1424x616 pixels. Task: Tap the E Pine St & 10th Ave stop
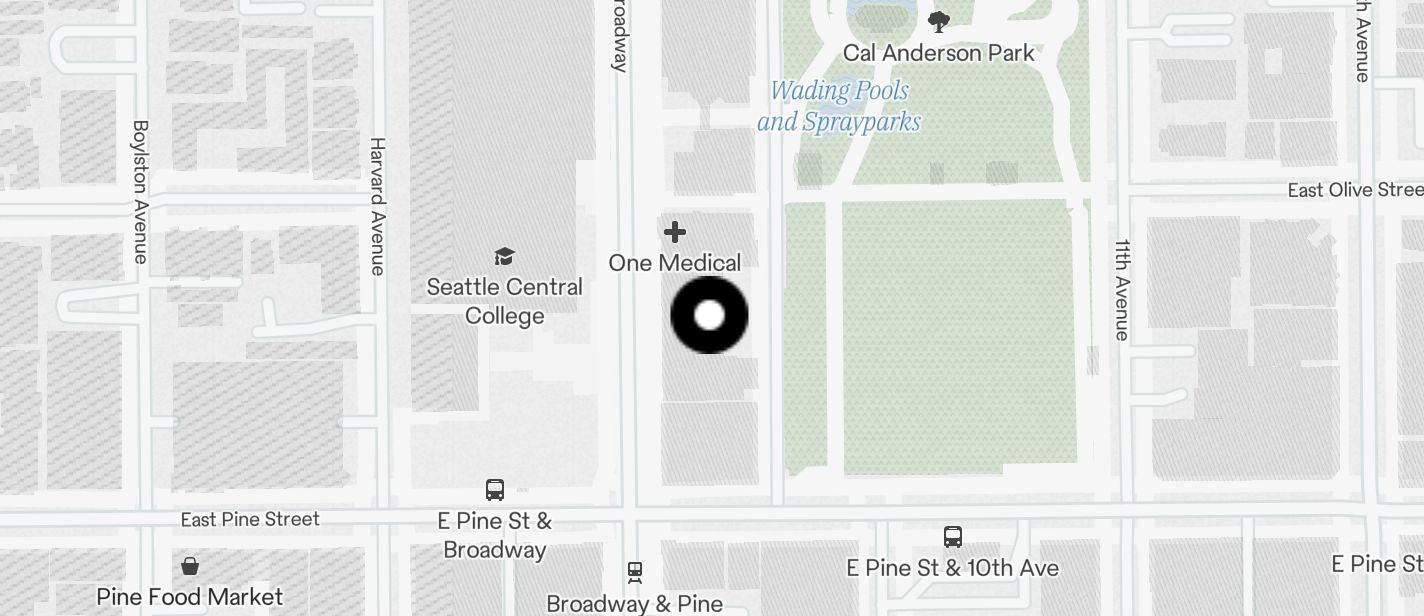point(953,537)
